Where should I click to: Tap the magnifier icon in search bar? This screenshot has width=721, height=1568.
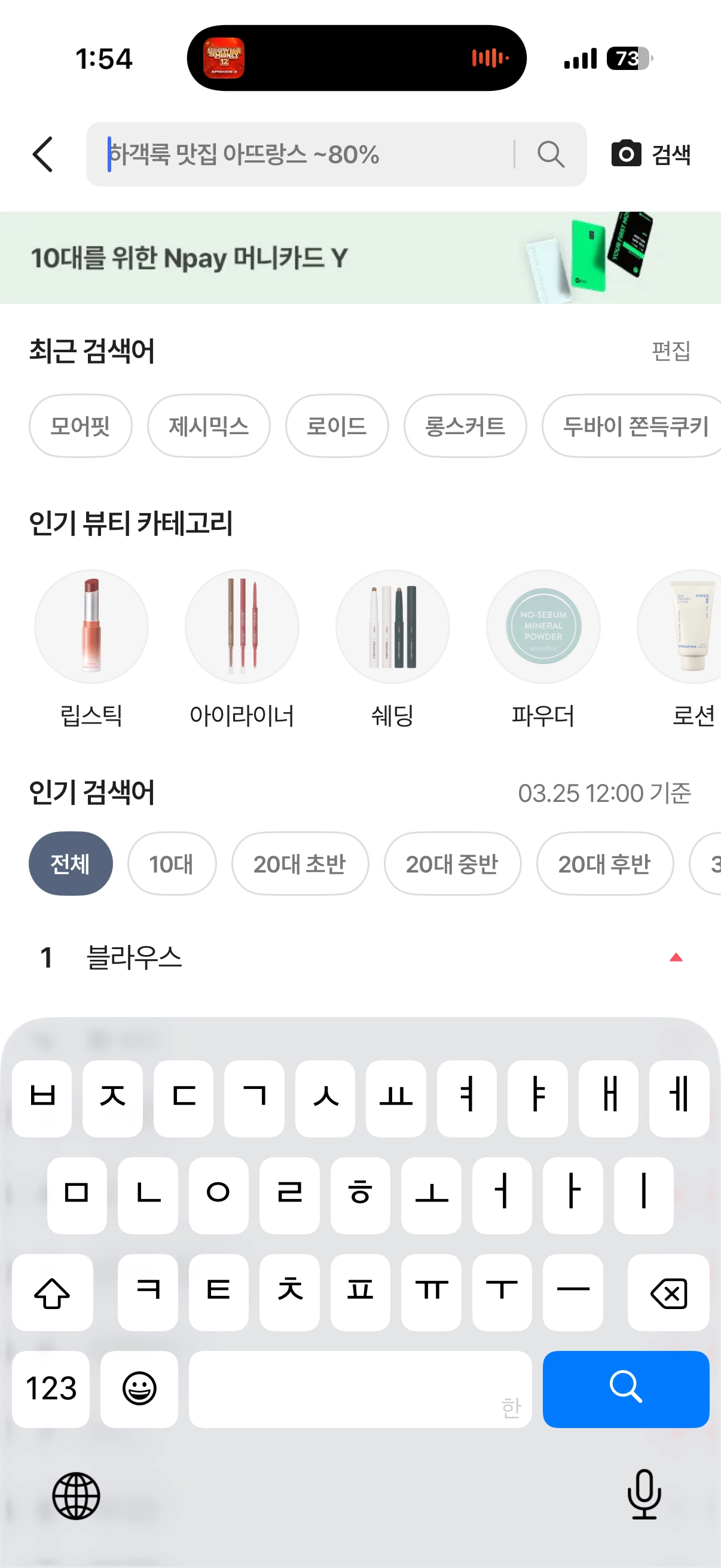click(x=551, y=155)
